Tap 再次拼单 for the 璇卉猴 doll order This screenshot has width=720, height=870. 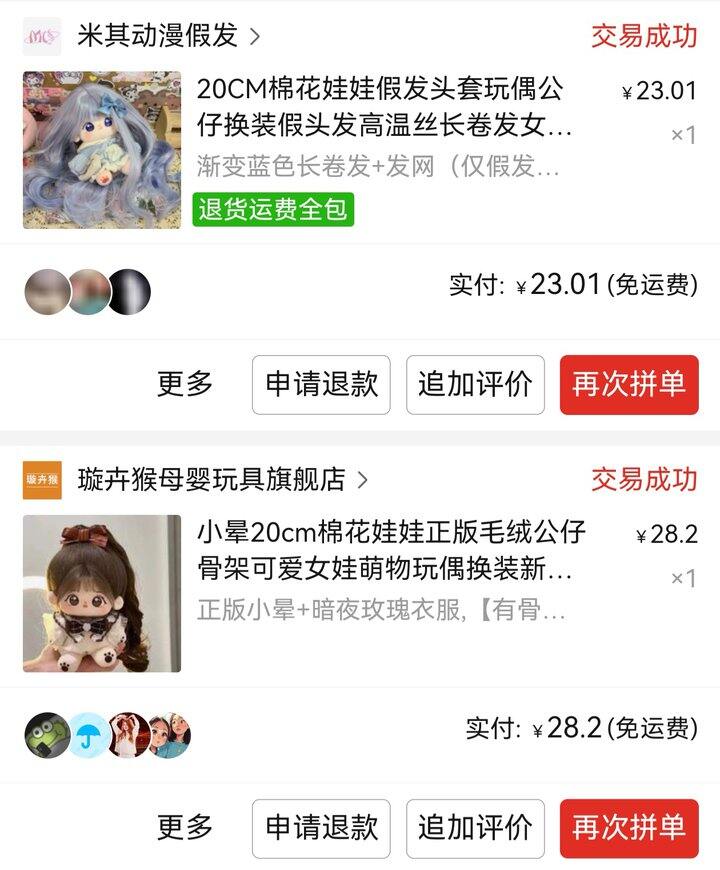[628, 828]
